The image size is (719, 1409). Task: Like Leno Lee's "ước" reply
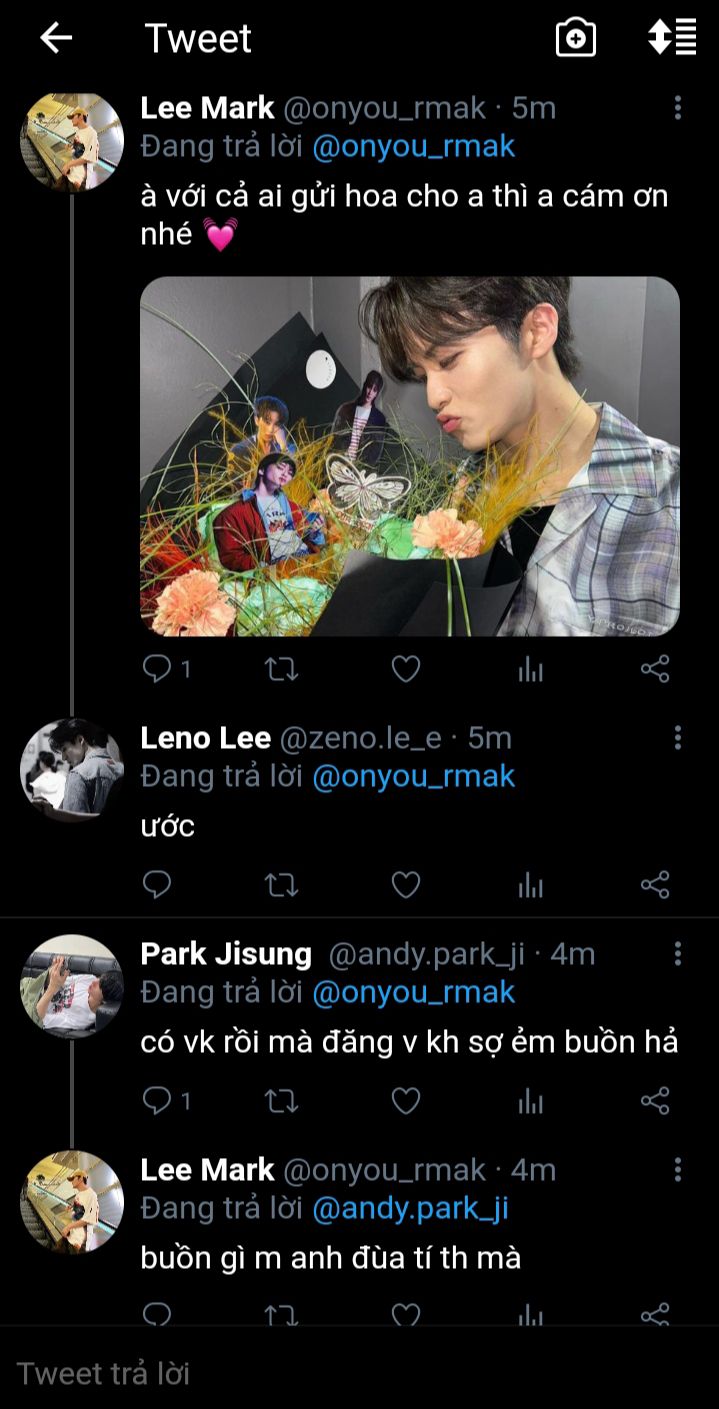tap(405, 885)
